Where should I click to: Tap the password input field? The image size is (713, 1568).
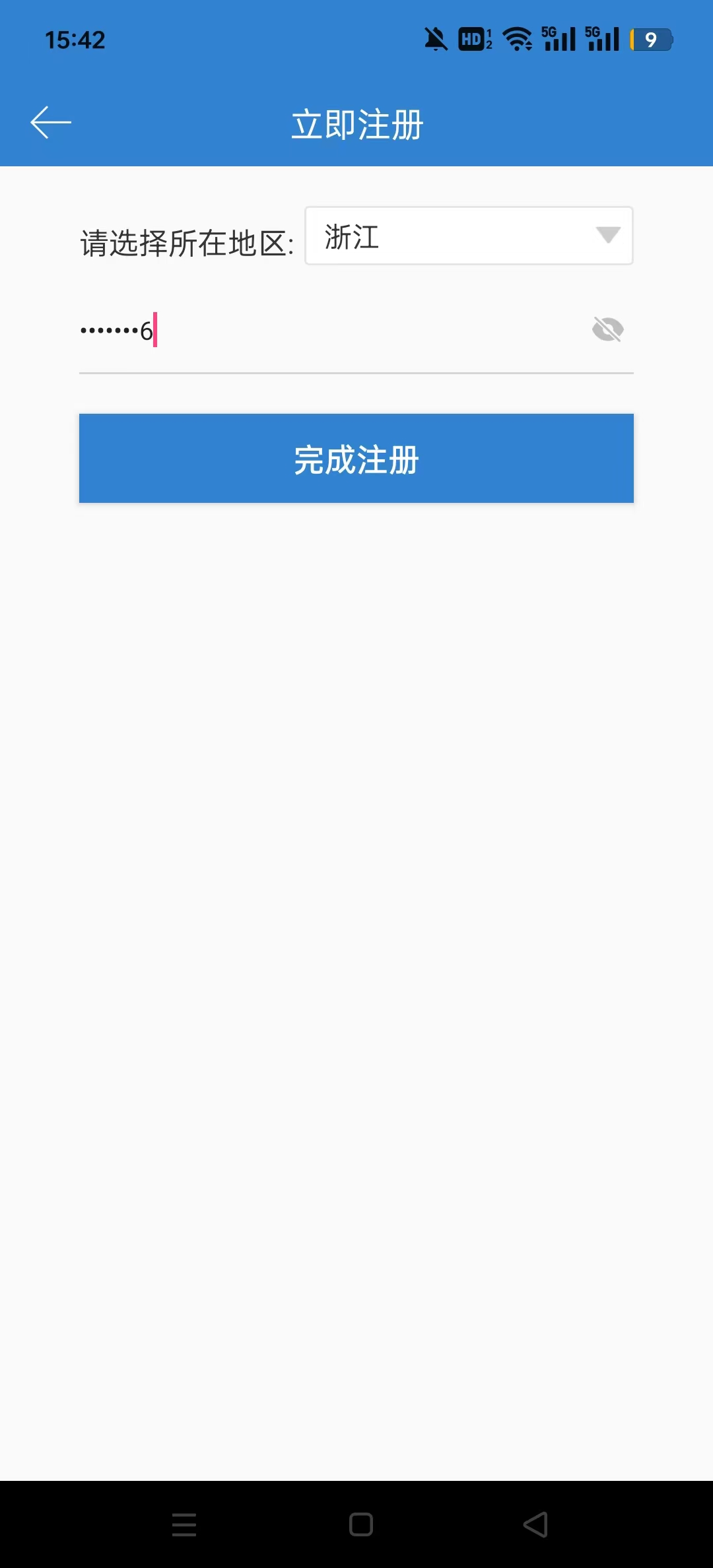point(330,330)
